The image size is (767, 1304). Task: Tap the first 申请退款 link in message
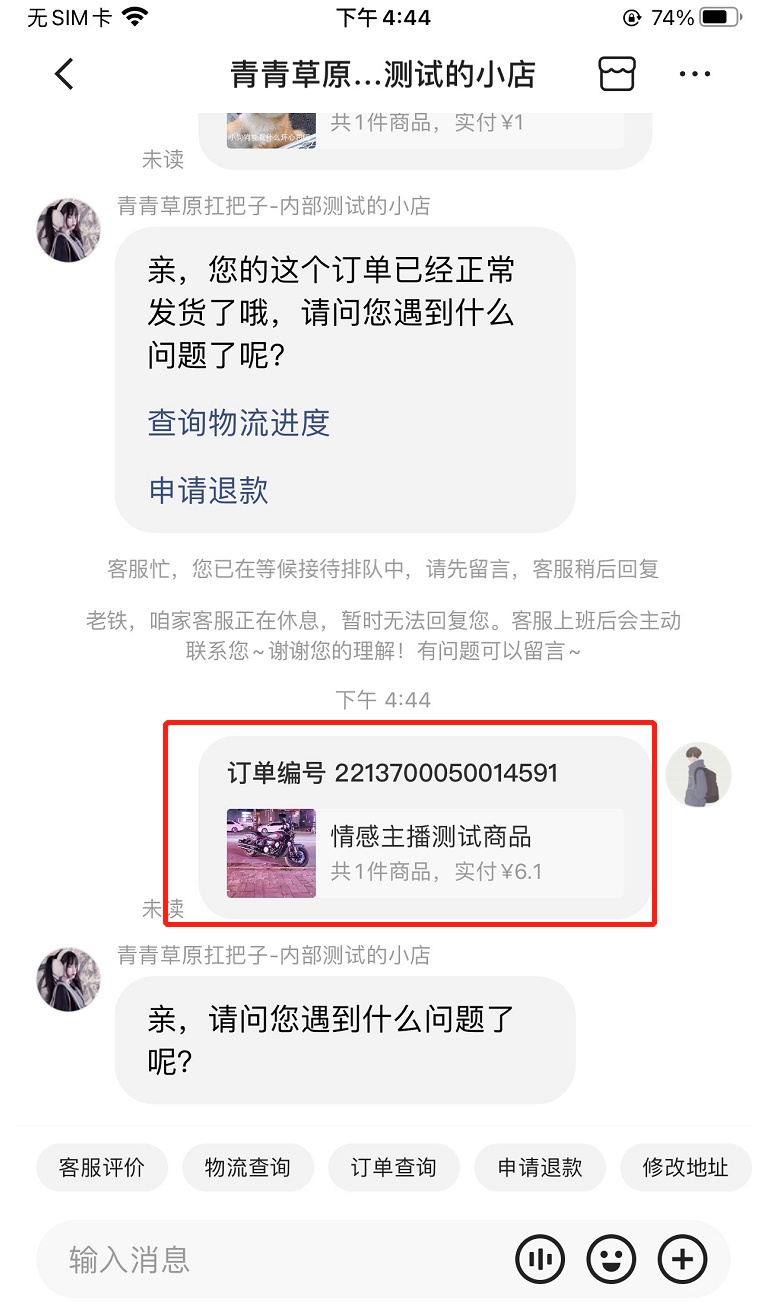[208, 491]
